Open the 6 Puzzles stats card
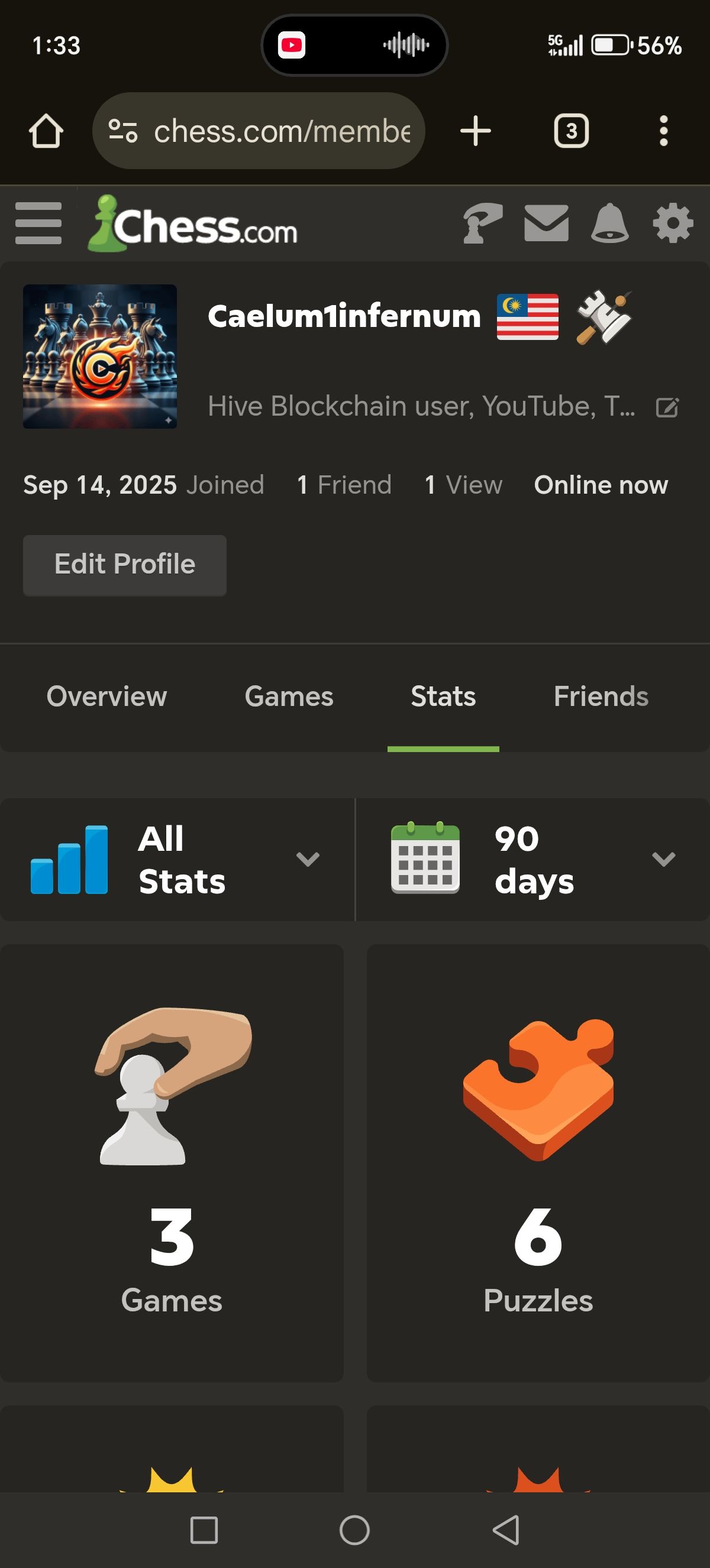The image size is (710, 1568). [x=538, y=1162]
